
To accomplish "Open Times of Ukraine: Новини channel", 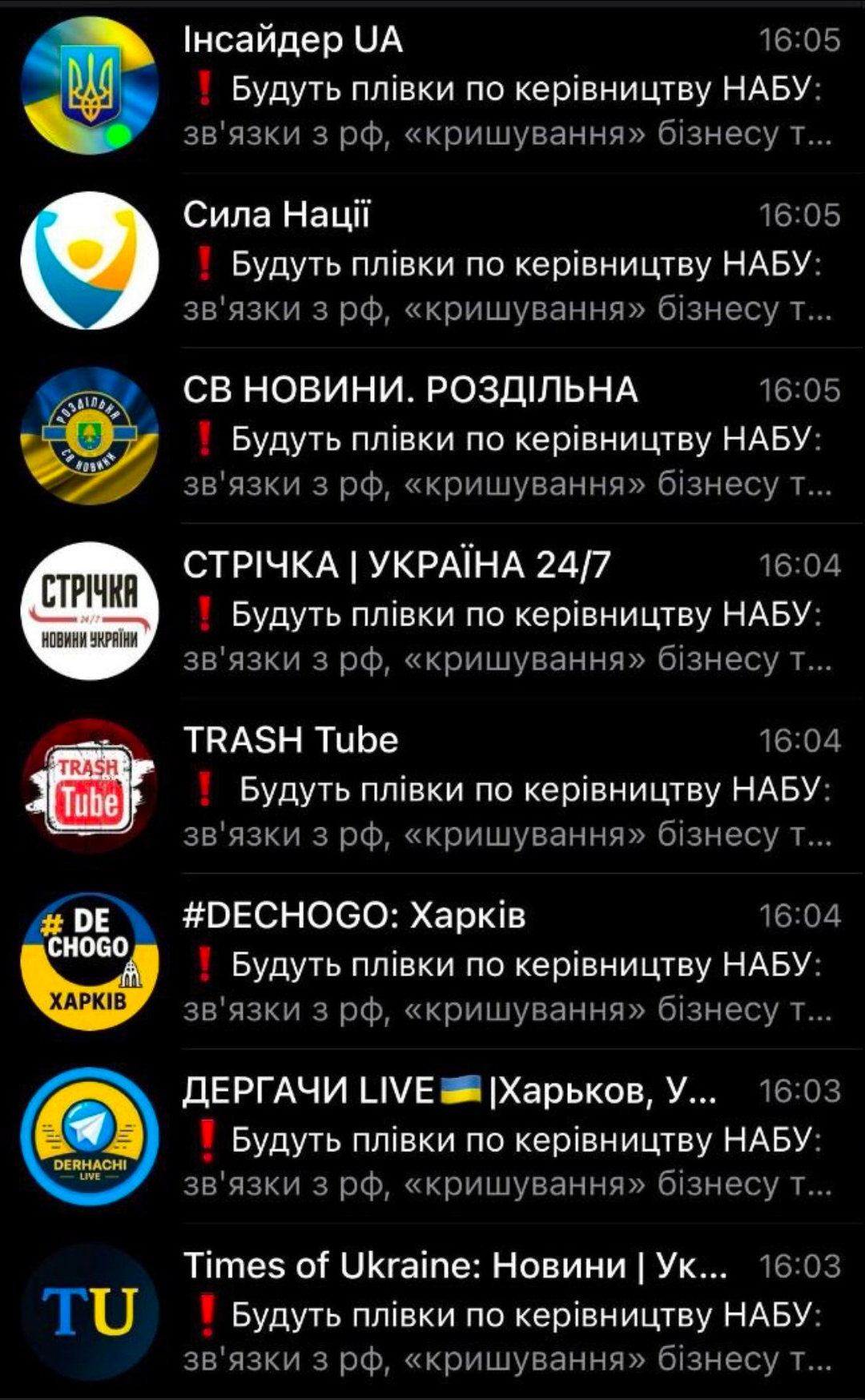I will 505,1314.
